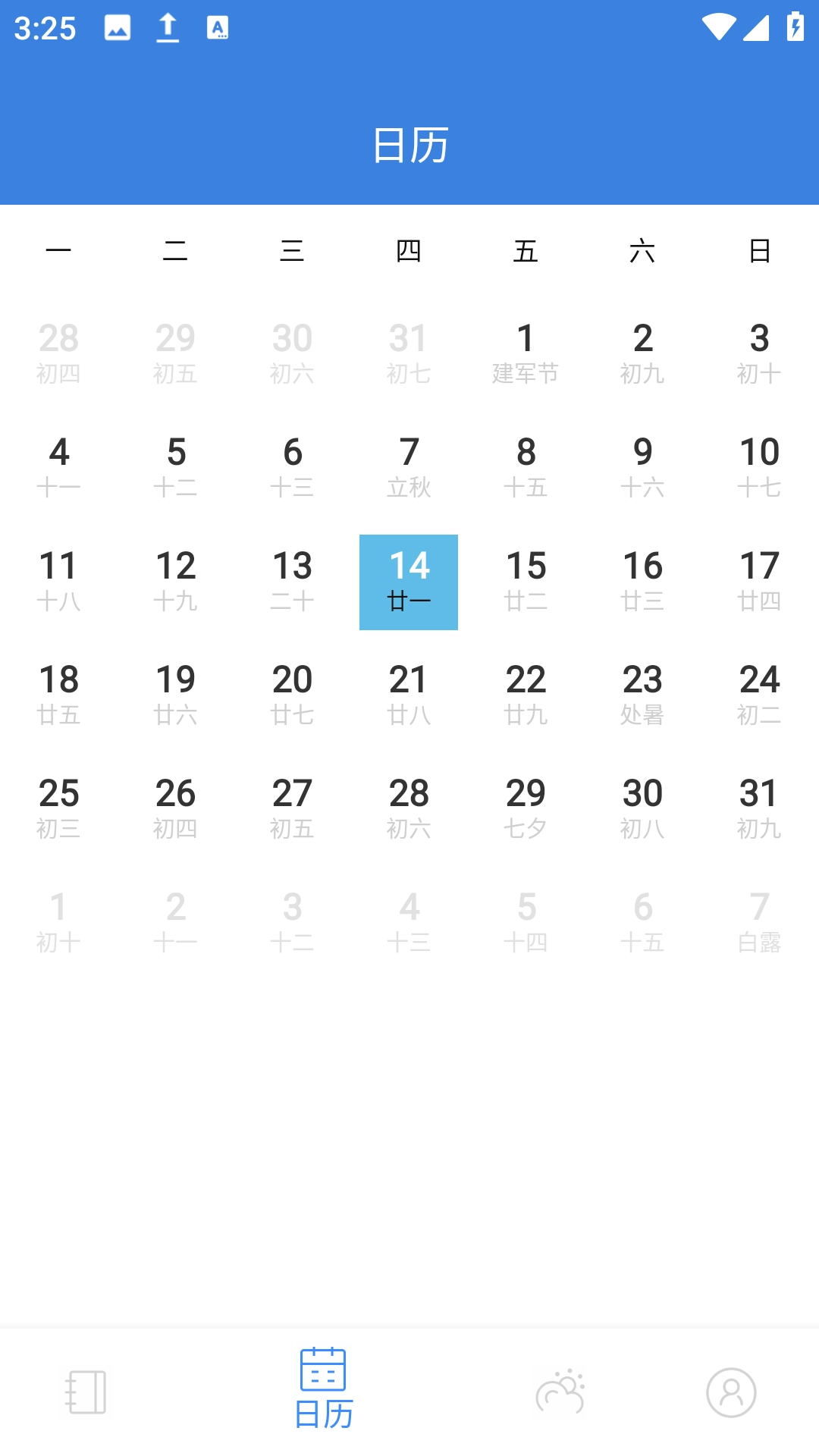The height and width of the screenshot is (1456, 819).
Task: Pick date 23 处暑
Action: [642, 695]
